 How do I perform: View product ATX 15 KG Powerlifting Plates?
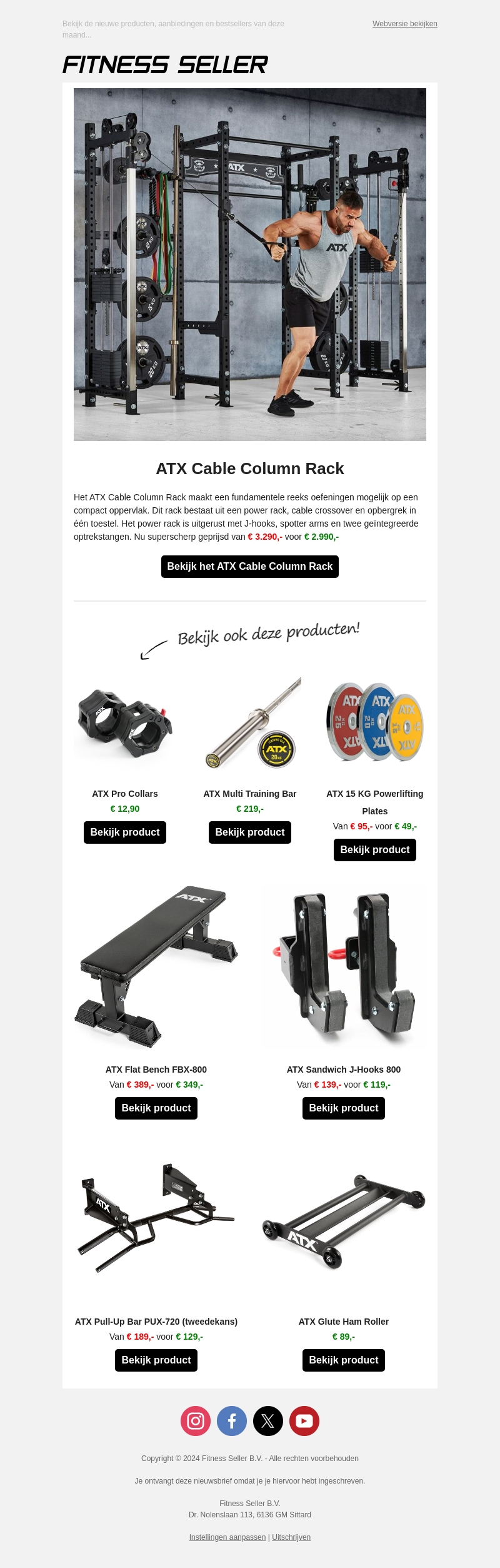(375, 850)
